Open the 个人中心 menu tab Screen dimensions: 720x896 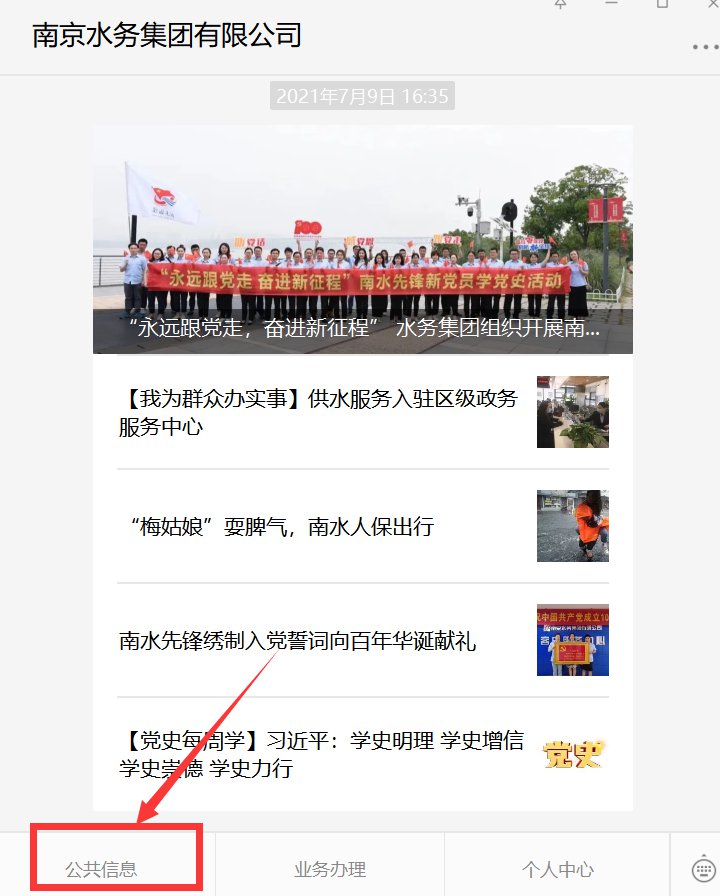tap(557, 868)
